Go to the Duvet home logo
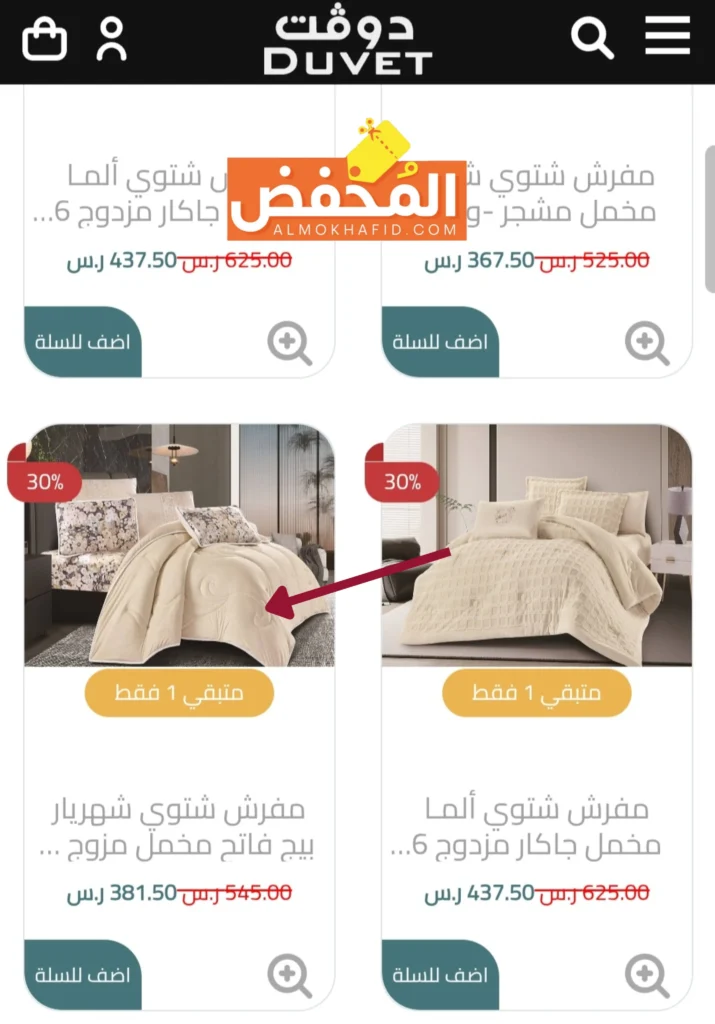 (347, 42)
